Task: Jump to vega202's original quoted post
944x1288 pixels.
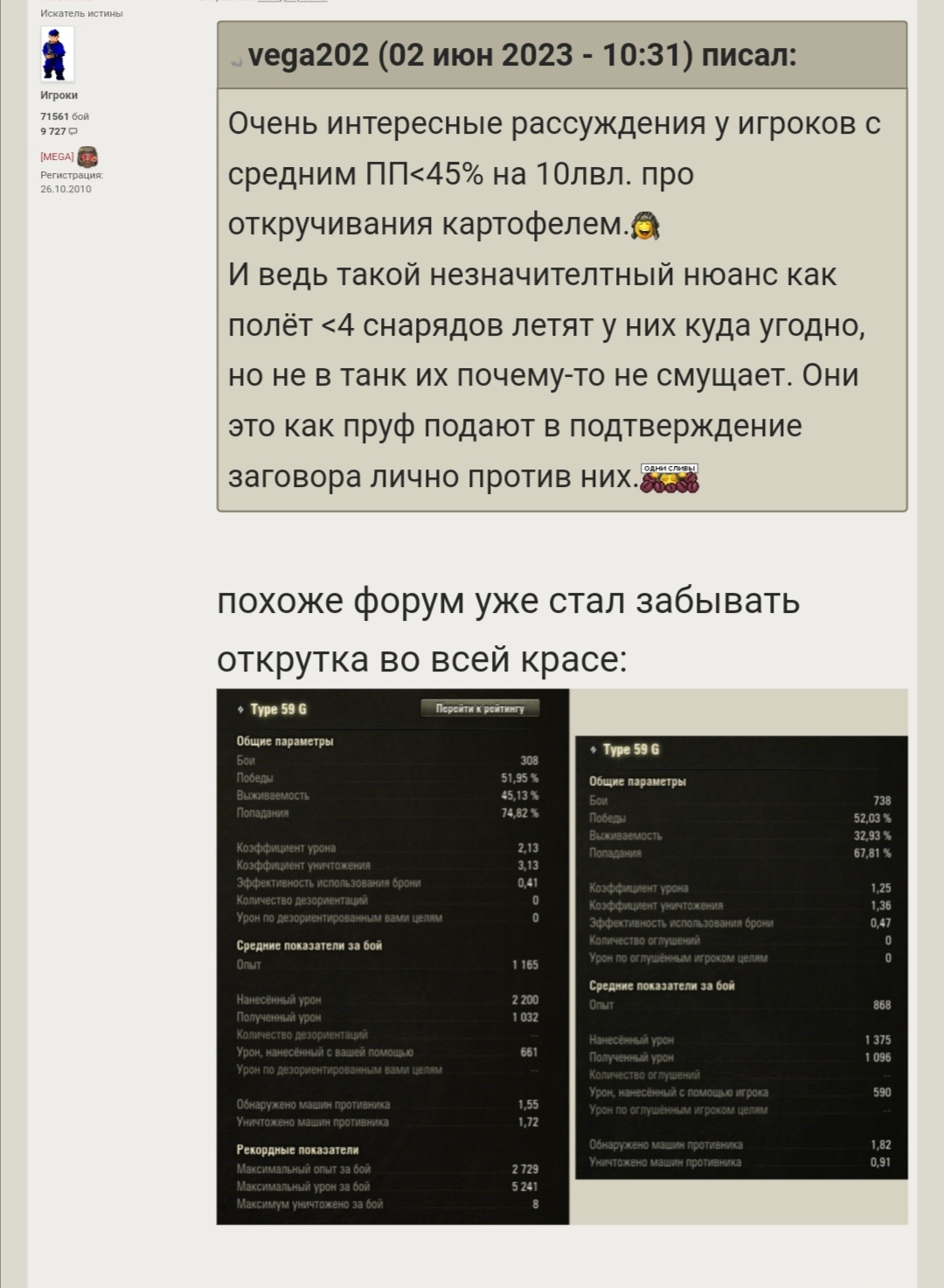Action: [236, 61]
